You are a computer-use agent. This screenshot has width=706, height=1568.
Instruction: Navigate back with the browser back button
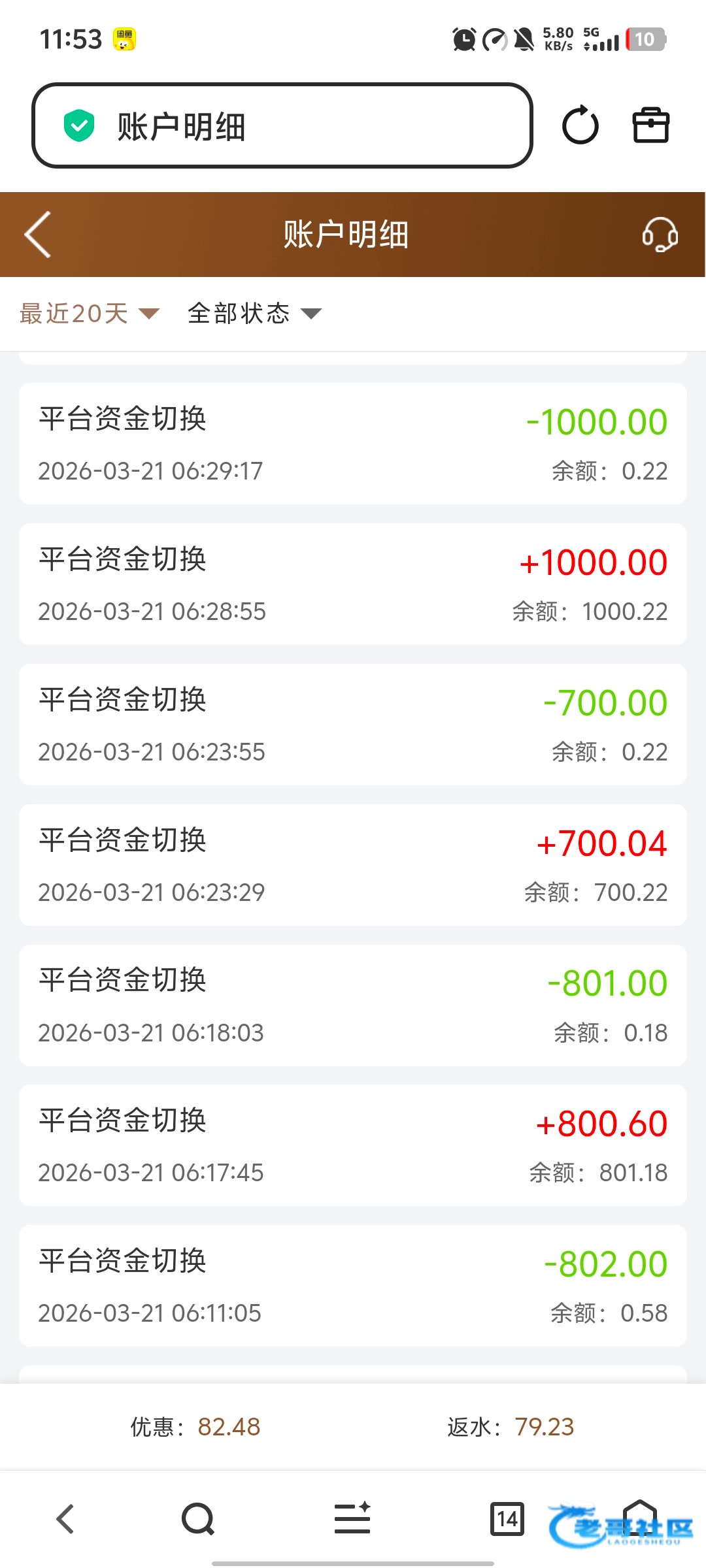65,1518
